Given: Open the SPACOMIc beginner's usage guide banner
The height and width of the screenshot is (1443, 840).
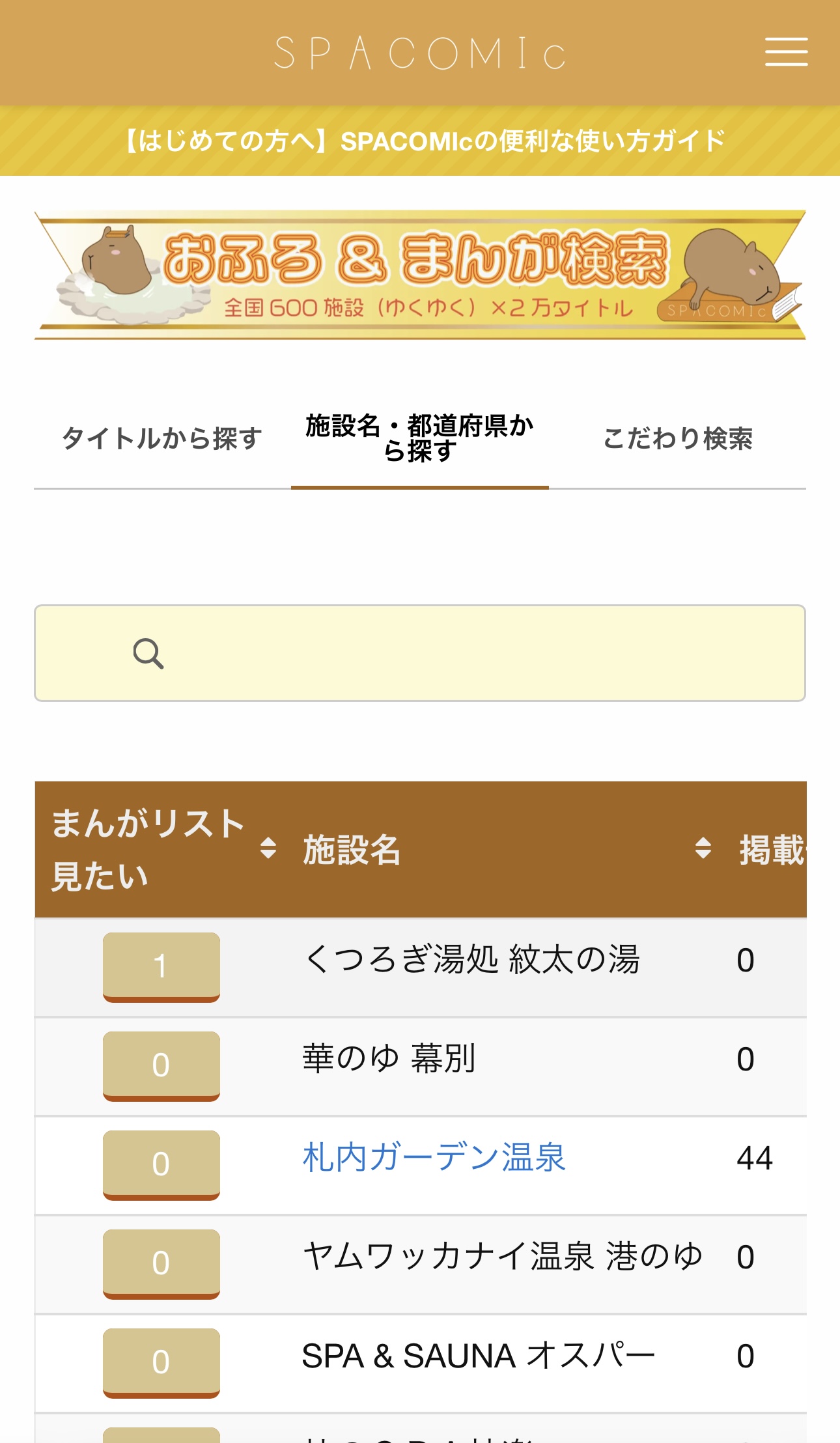Looking at the screenshot, I should [x=420, y=141].
